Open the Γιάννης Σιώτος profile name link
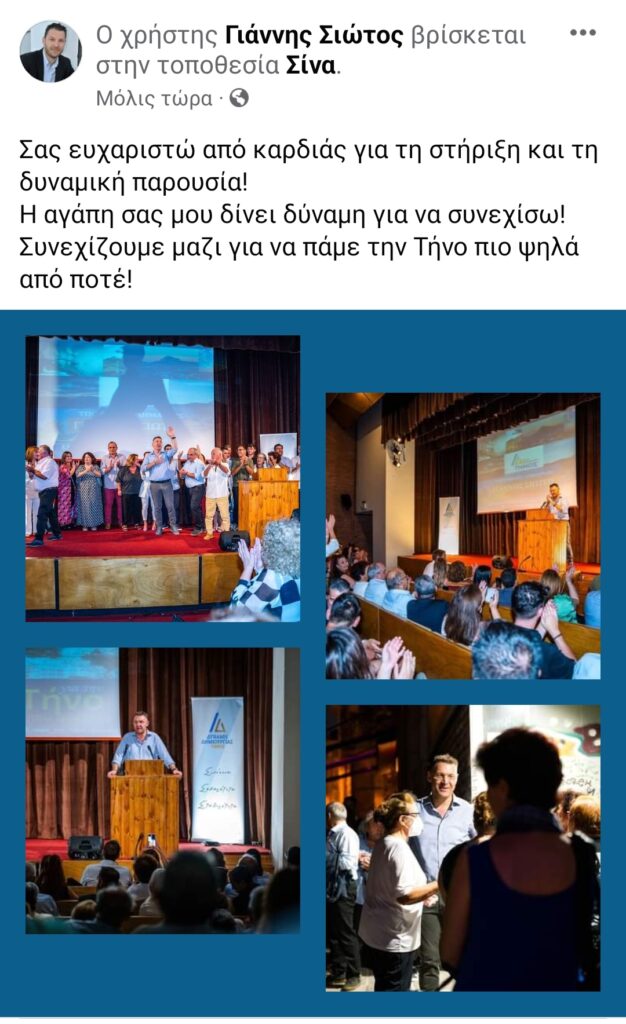 point(314,35)
